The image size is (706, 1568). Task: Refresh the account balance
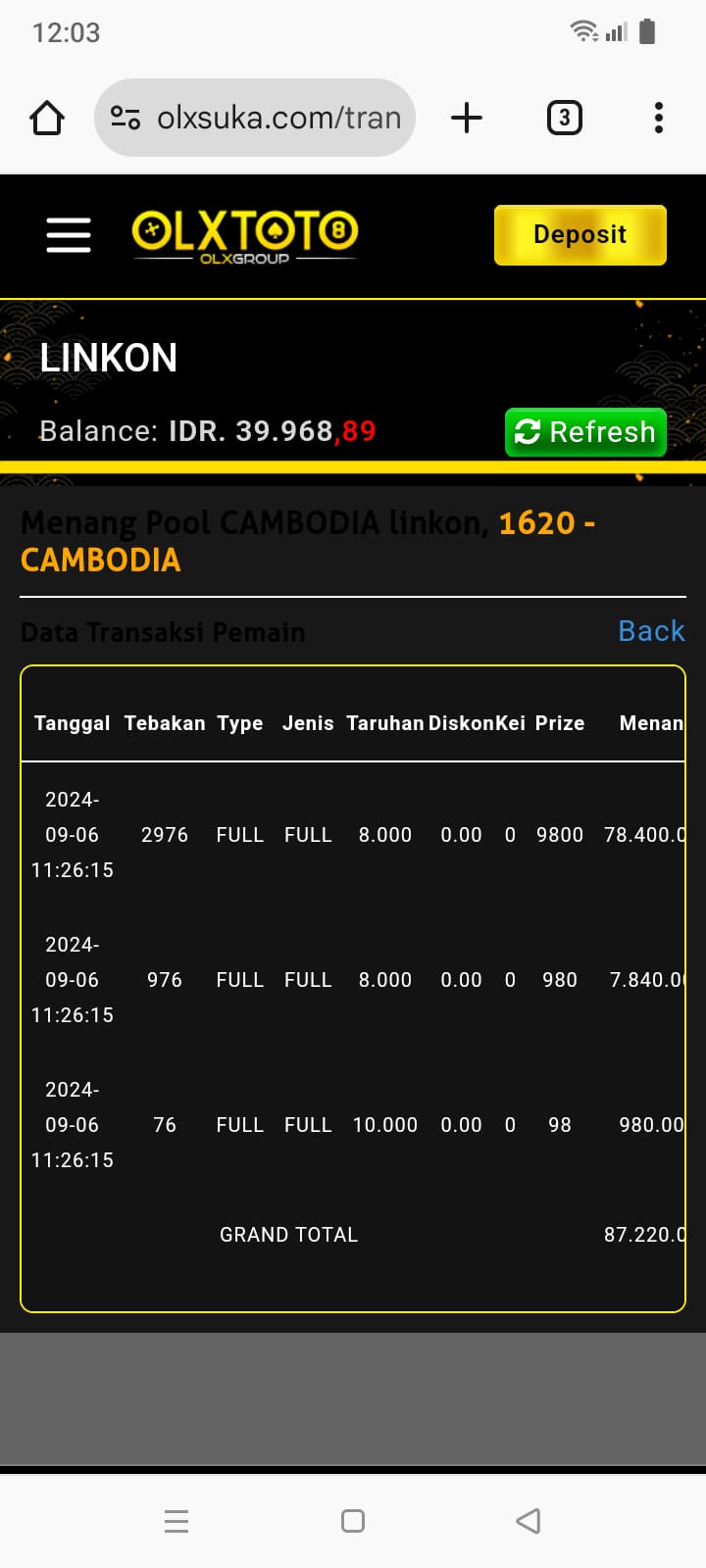(x=585, y=432)
